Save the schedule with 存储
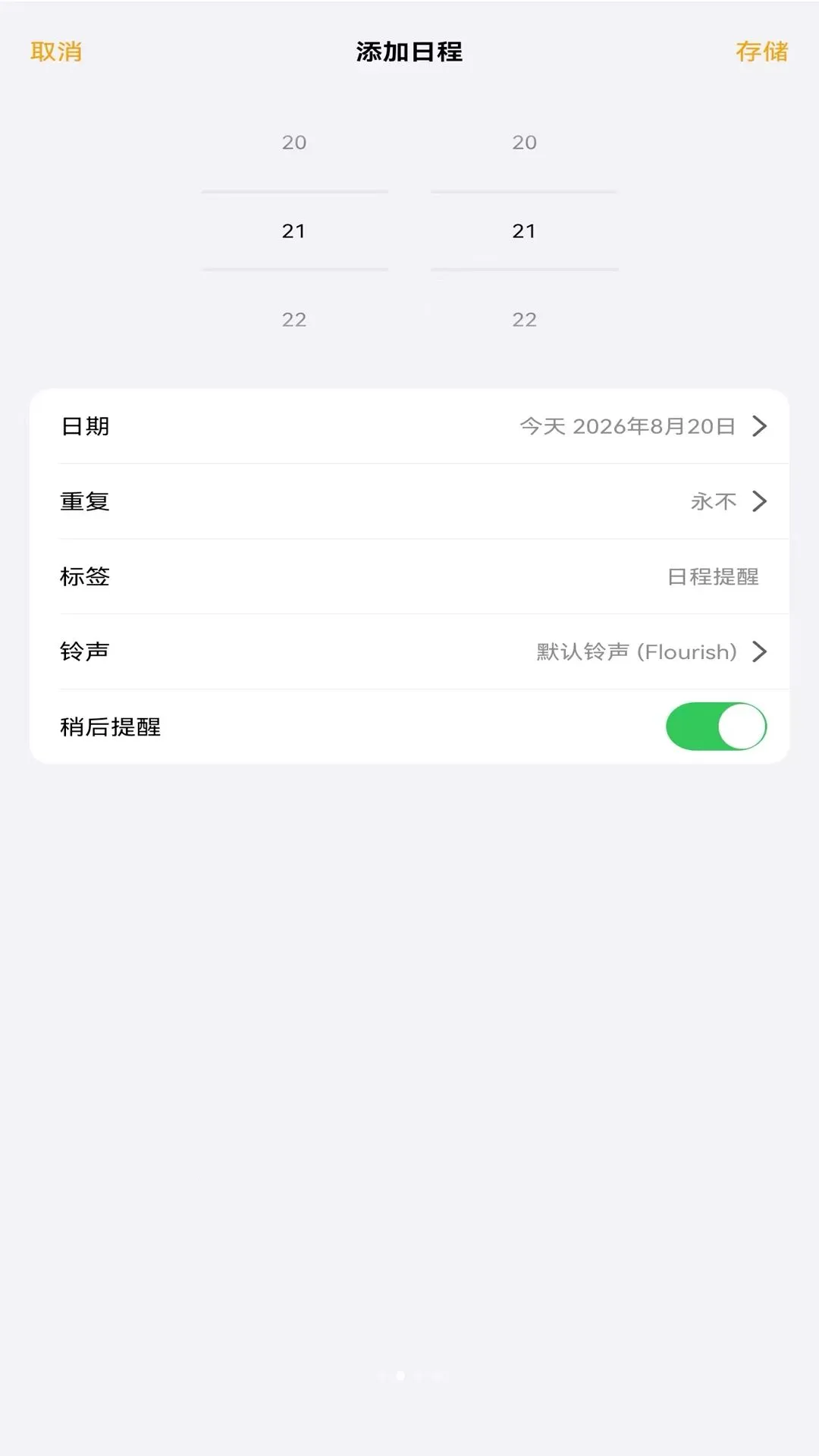 (x=761, y=52)
